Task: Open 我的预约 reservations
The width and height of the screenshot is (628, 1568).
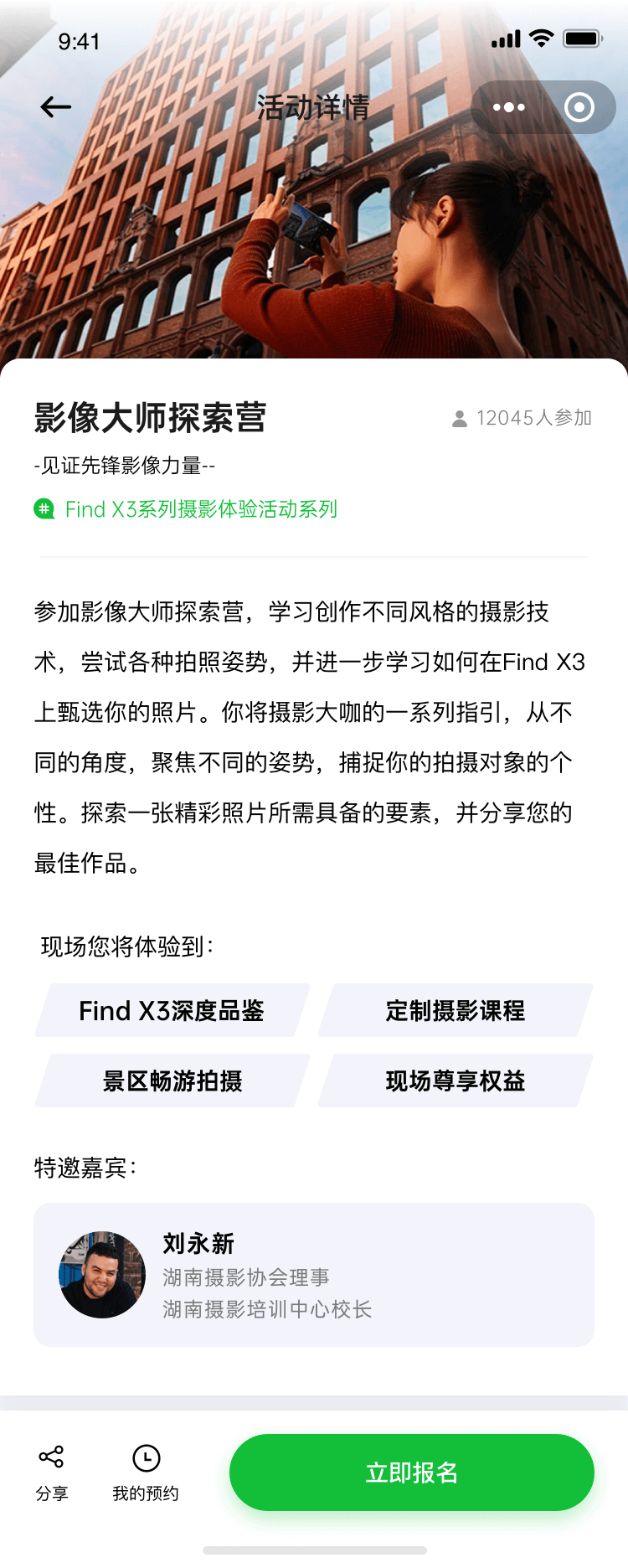Action: pyautogui.click(x=146, y=1473)
